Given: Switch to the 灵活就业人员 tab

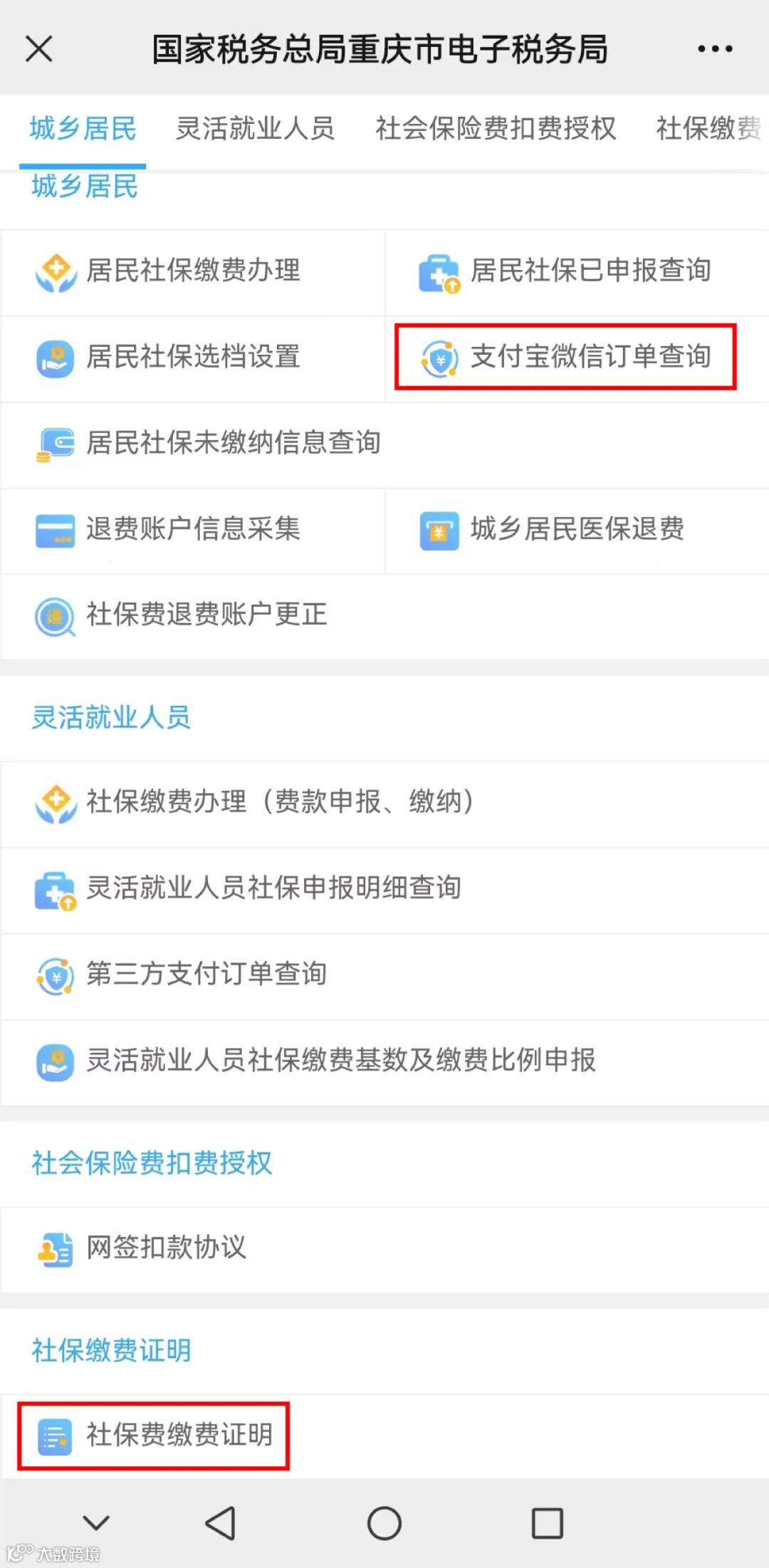Looking at the screenshot, I should tap(255, 129).
